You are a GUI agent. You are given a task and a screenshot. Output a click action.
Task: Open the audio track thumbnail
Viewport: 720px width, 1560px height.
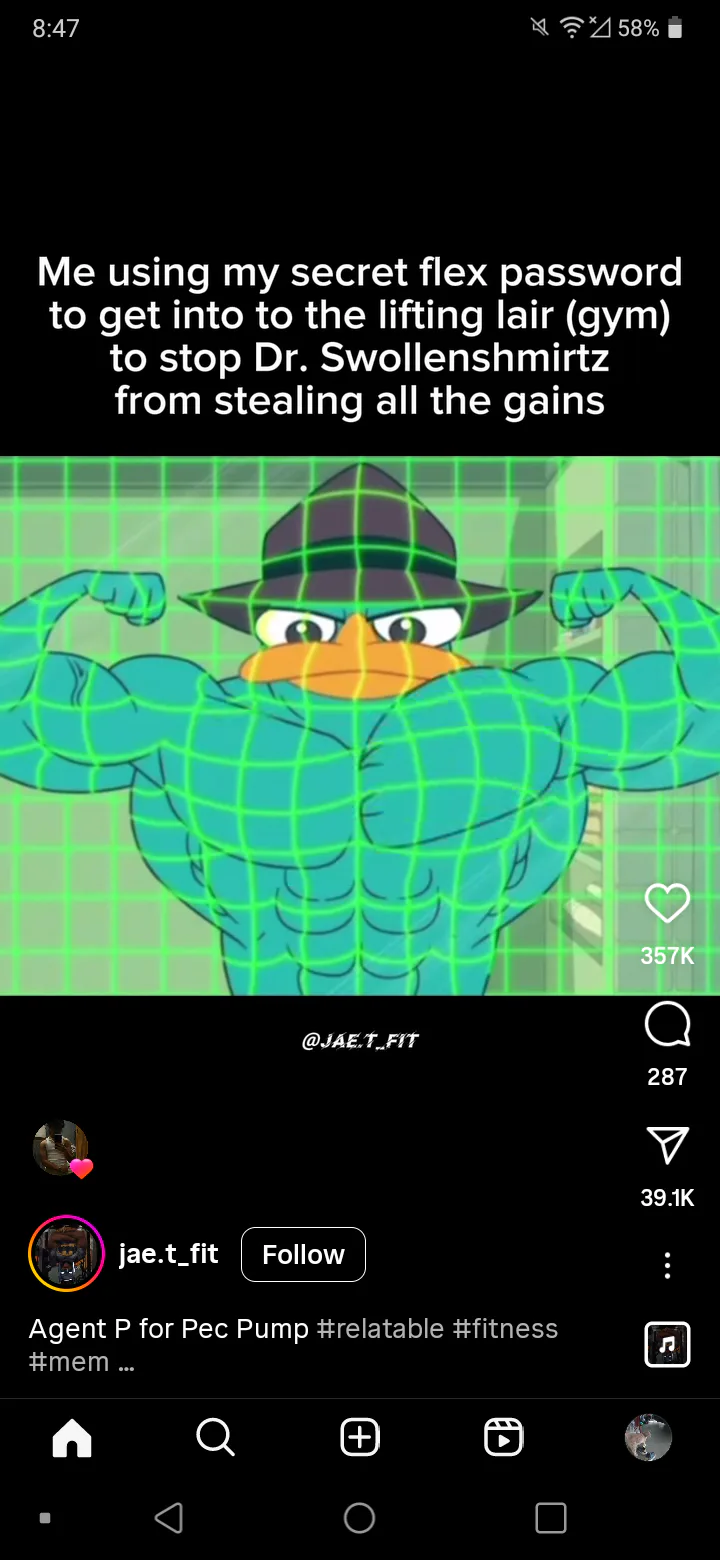tap(667, 1344)
